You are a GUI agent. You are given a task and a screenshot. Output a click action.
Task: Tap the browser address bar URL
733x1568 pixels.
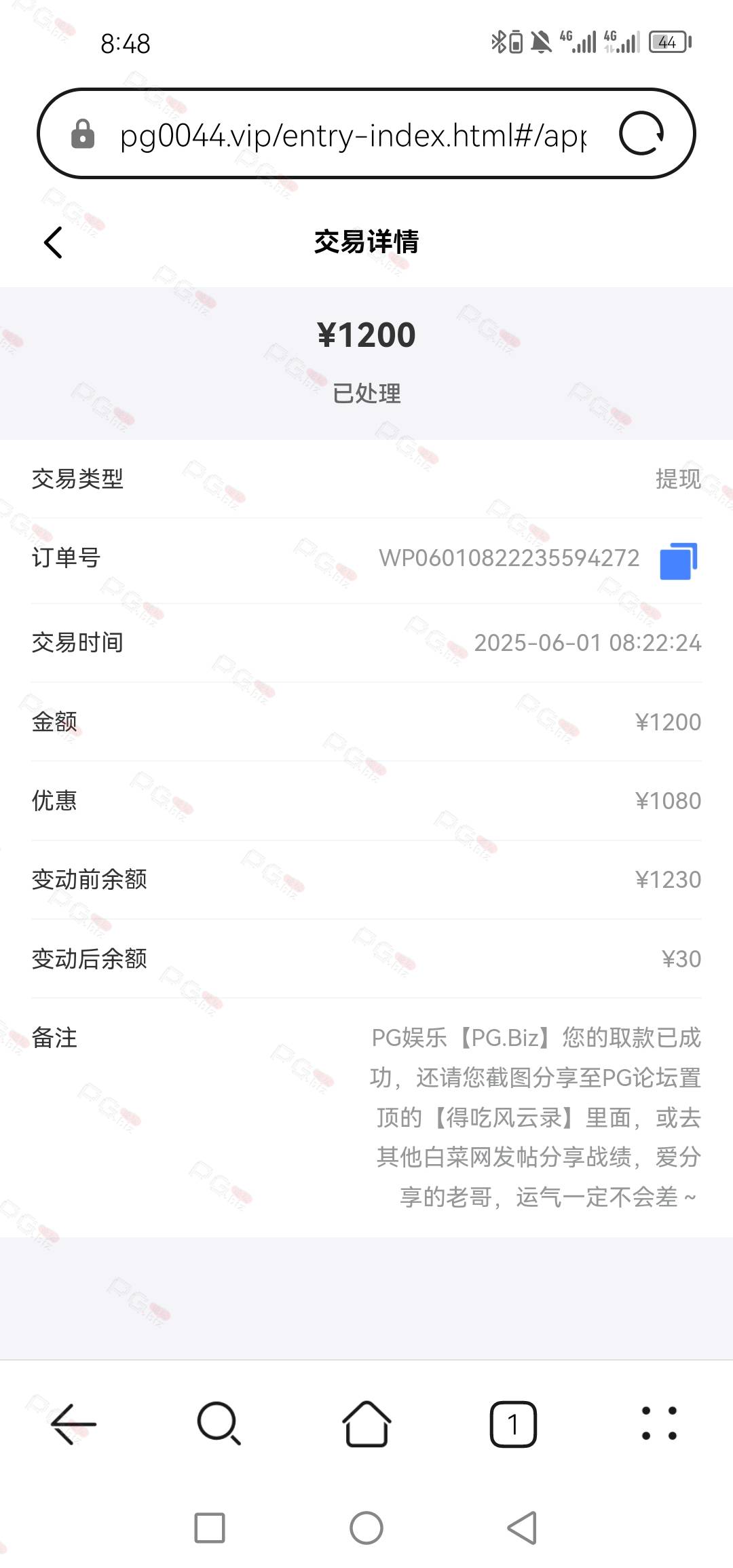coord(353,135)
